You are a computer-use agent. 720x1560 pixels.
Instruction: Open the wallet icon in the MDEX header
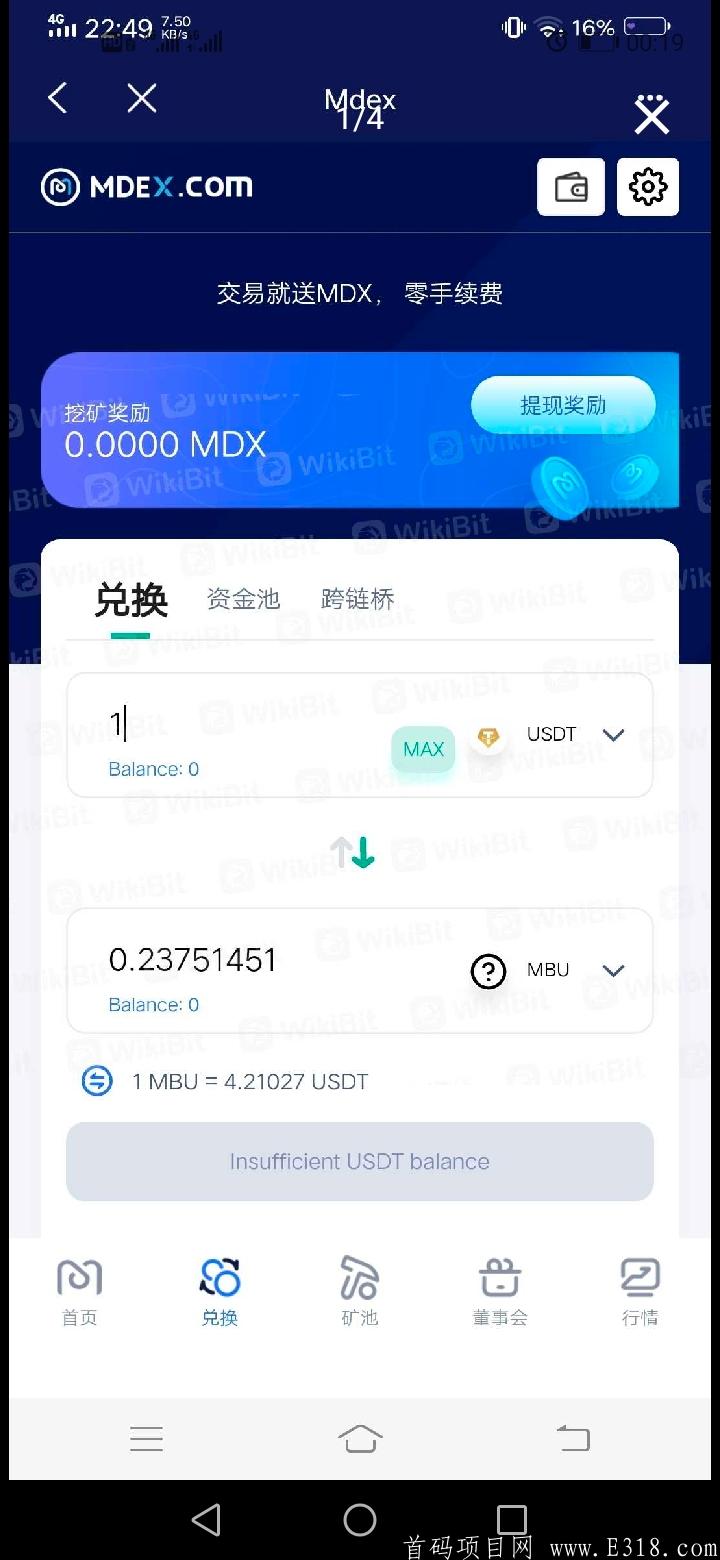[x=570, y=187]
